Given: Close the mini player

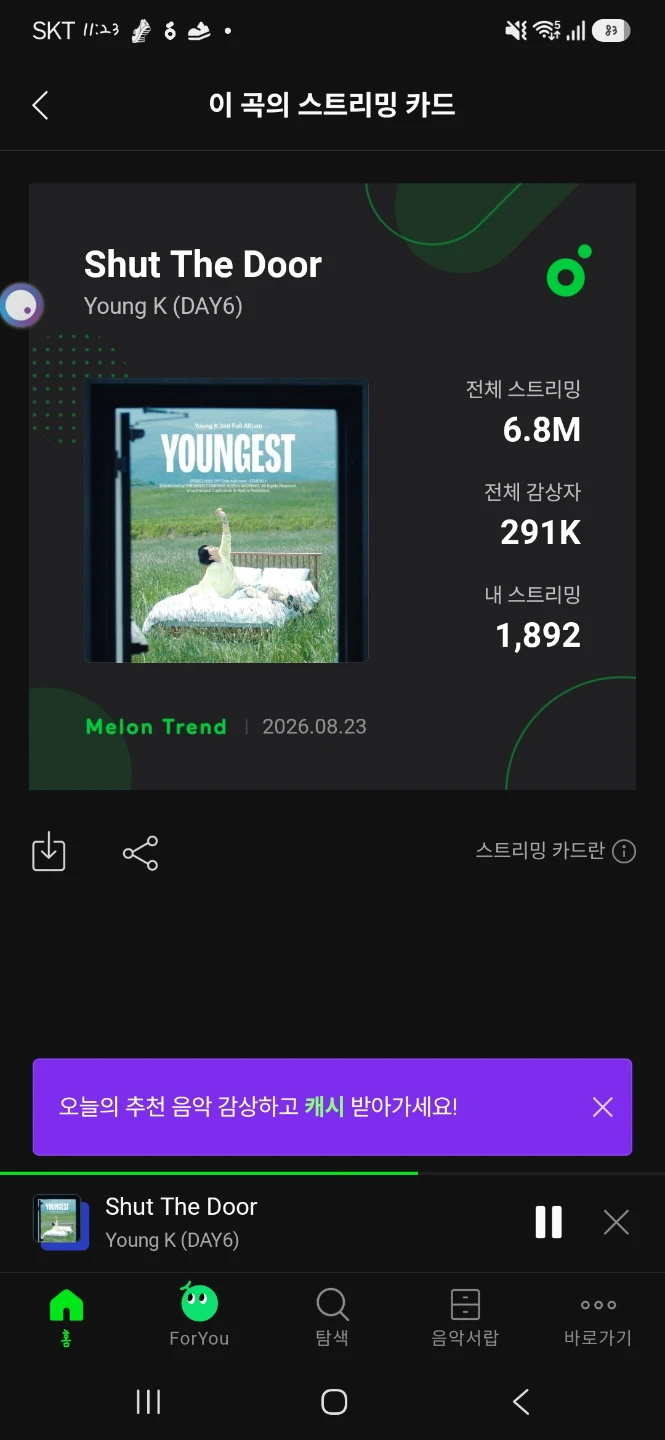Looking at the screenshot, I should coord(616,1222).
